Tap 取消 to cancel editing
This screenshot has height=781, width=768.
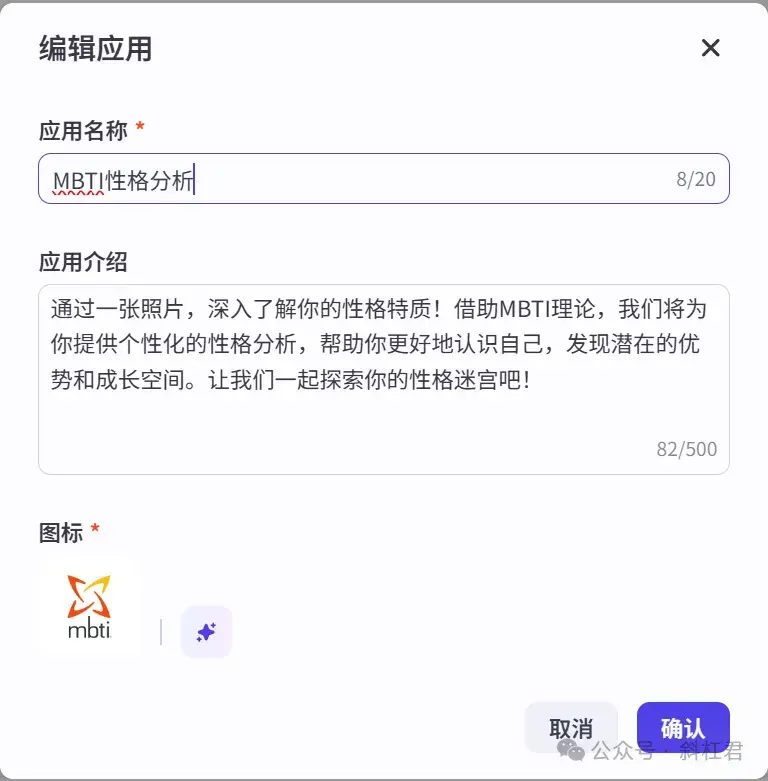click(571, 727)
